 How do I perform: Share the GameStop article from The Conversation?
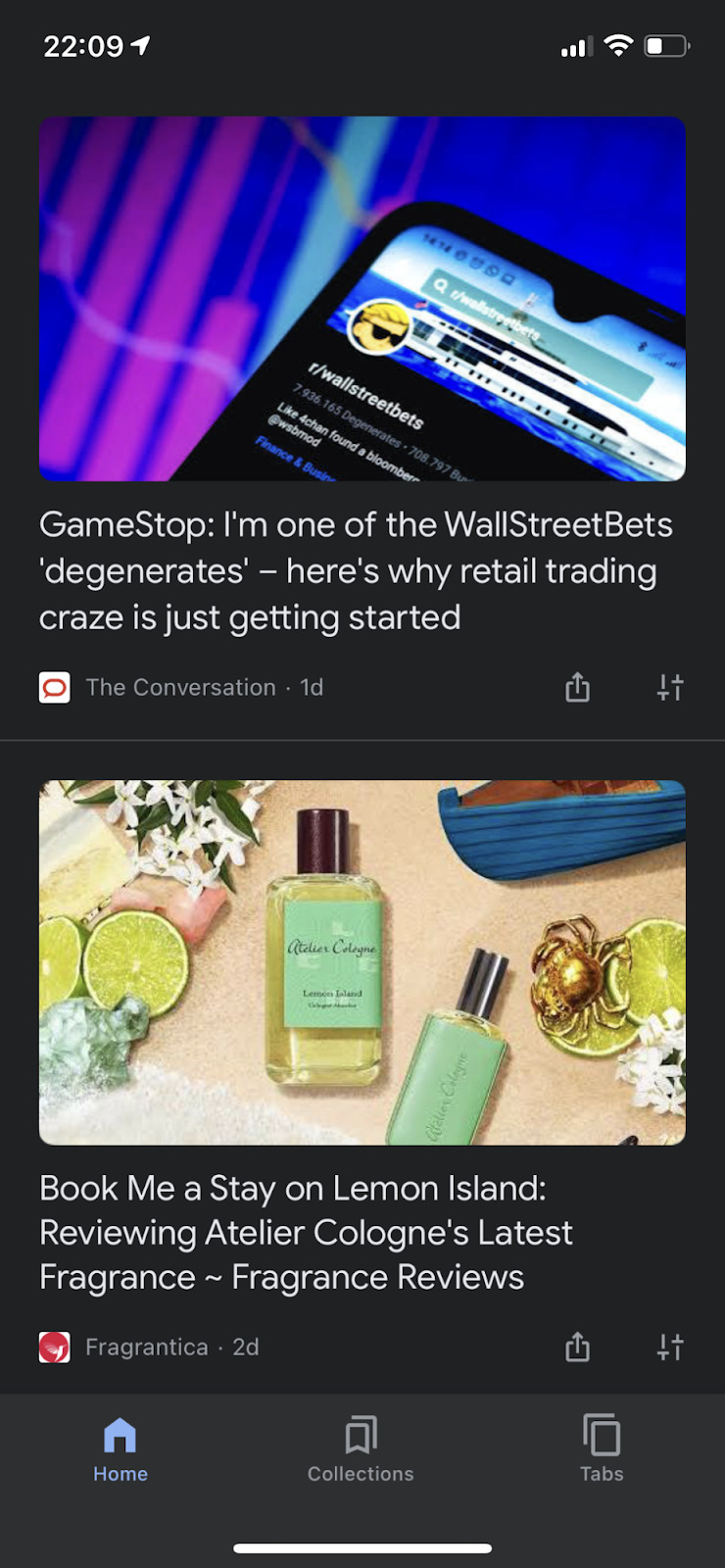click(x=577, y=688)
